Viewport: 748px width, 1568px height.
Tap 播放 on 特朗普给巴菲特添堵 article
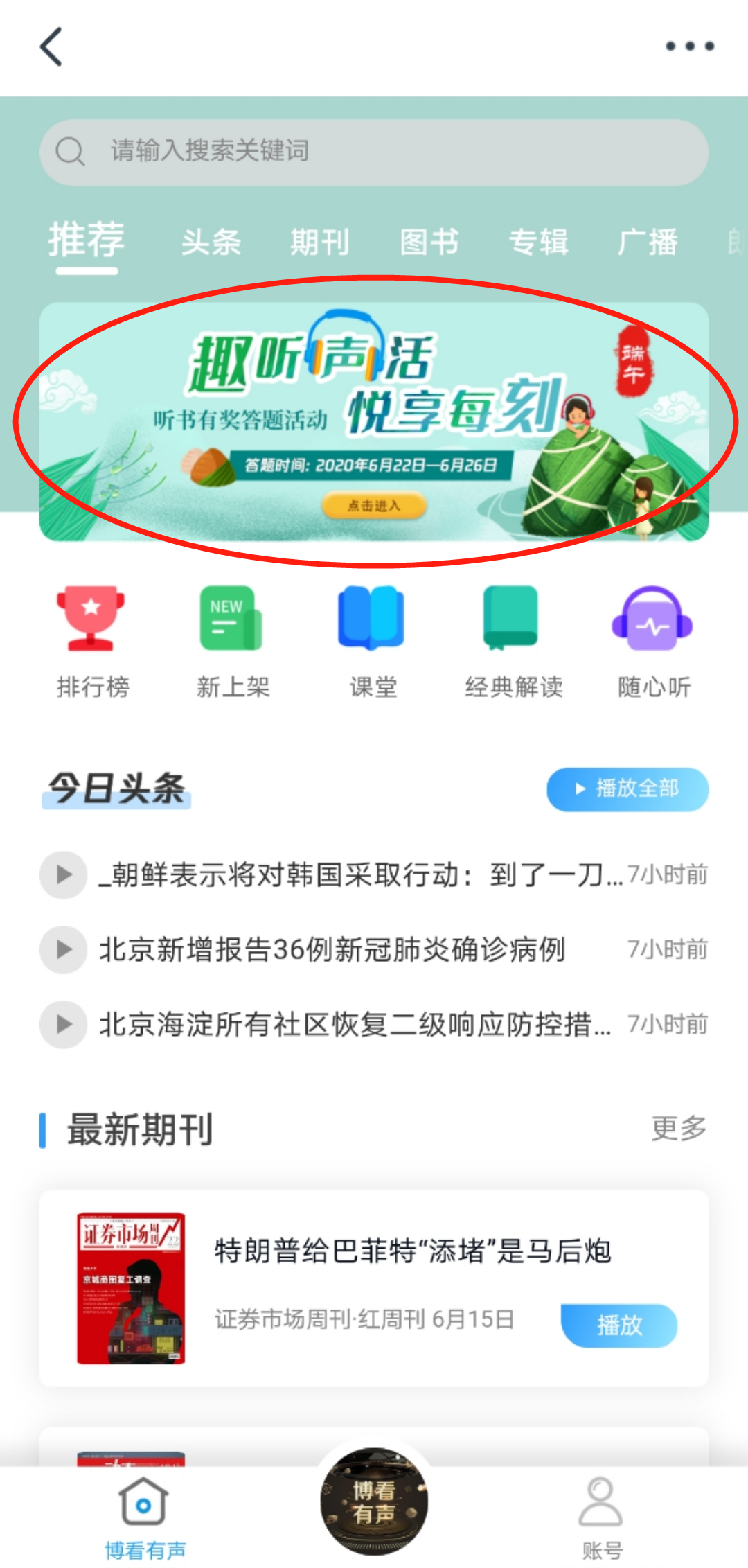click(618, 1325)
